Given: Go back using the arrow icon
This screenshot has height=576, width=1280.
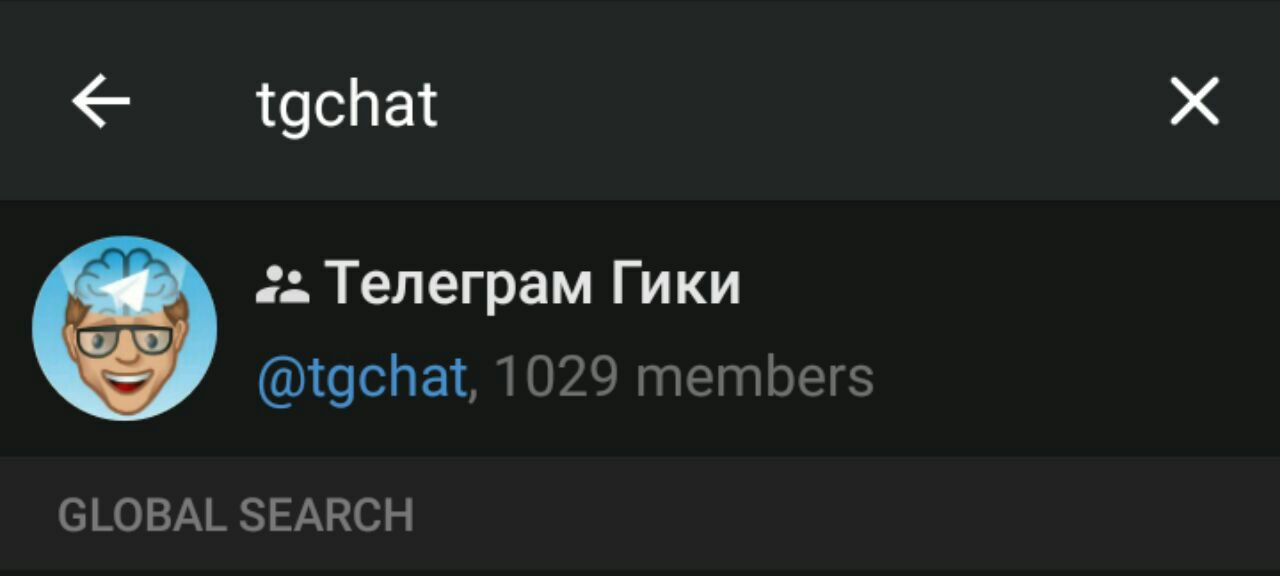Looking at the screenshot, I should coord(101,102).
